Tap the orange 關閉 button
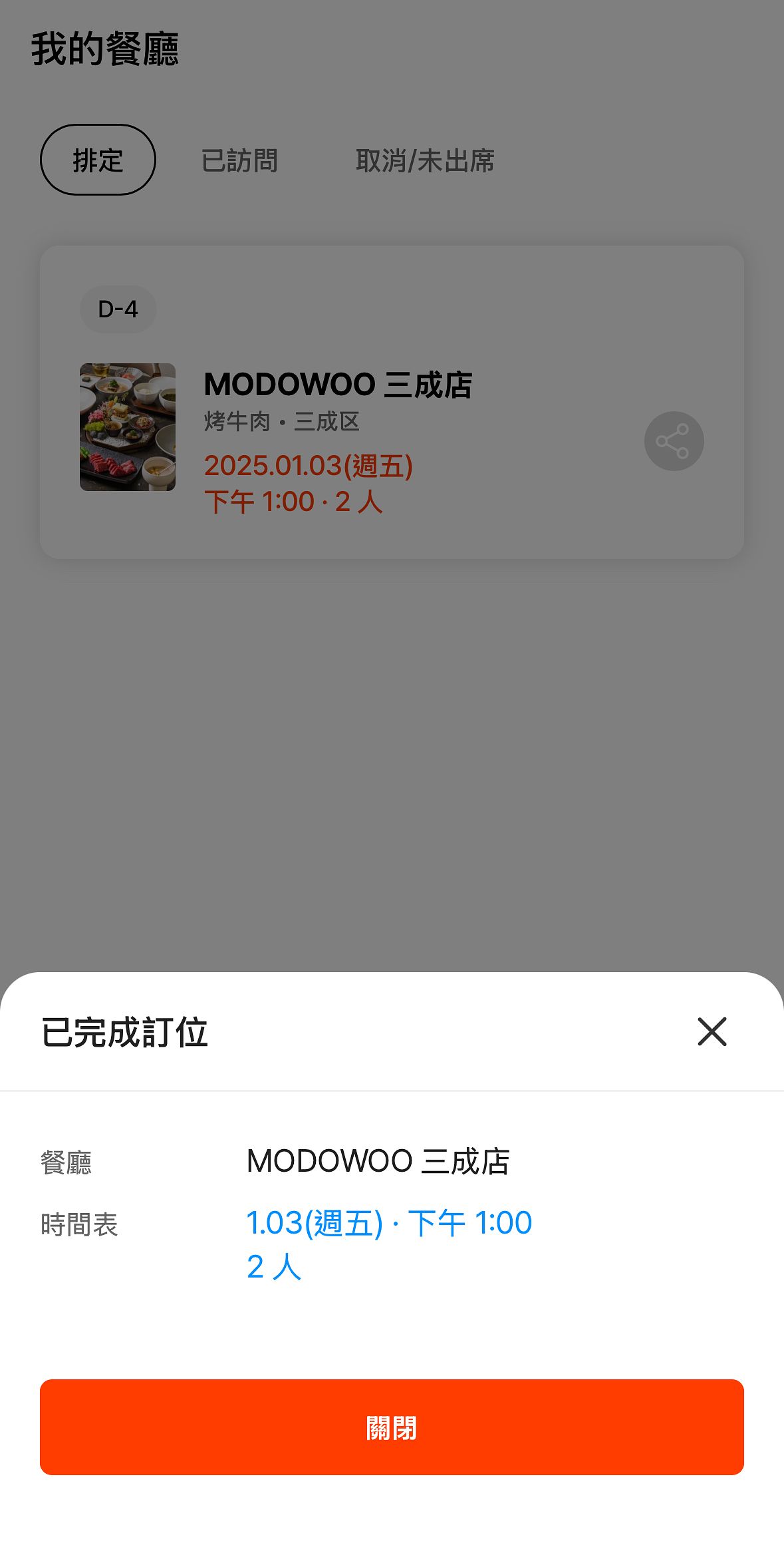This screenshot has height=1549, width=784. [x=392, y=1427]
